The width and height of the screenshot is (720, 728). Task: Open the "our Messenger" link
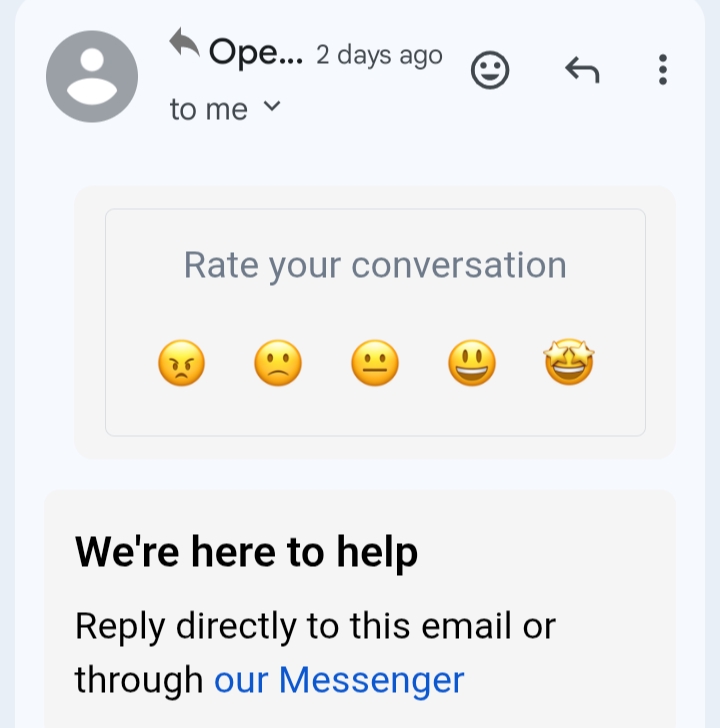tap(339, 680)
